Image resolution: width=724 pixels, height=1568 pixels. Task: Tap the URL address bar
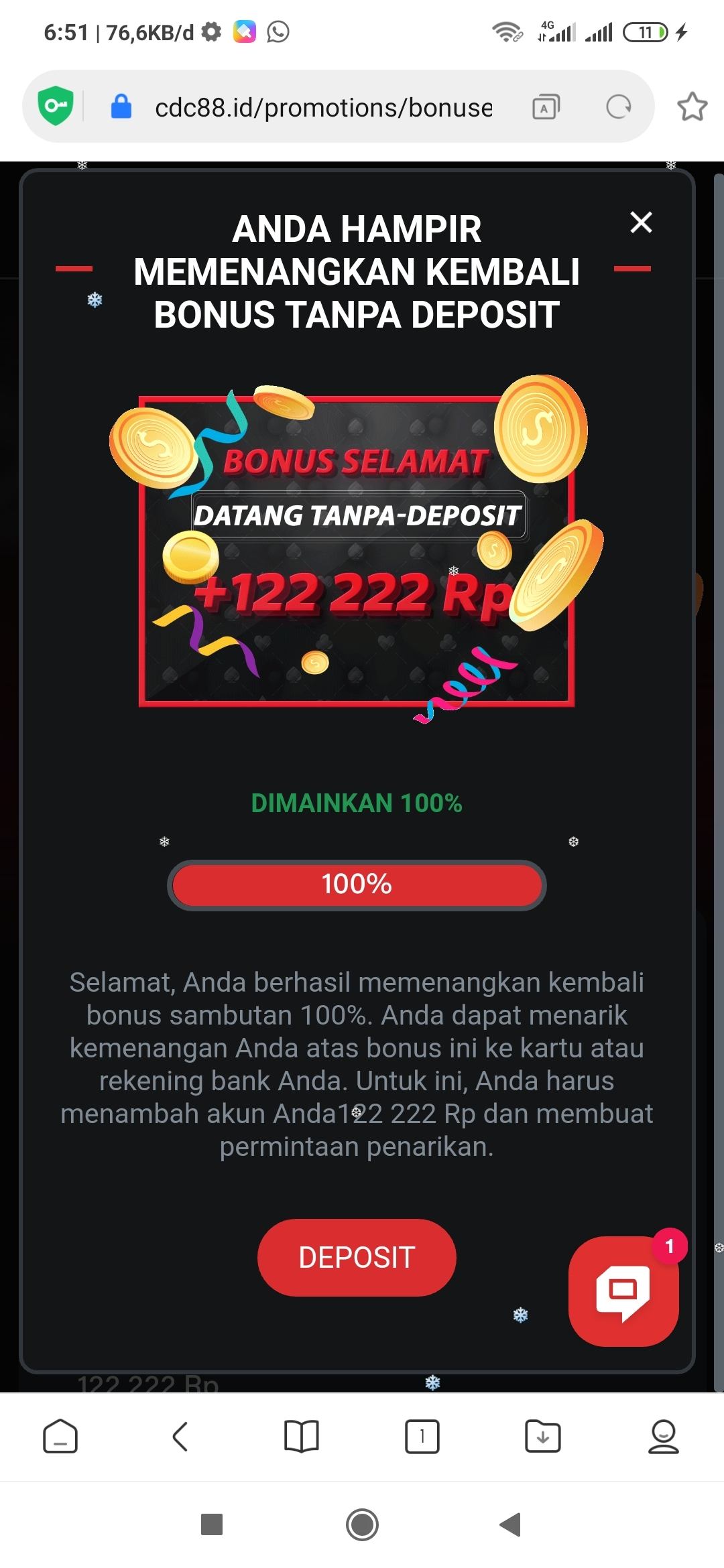(323, 107)
